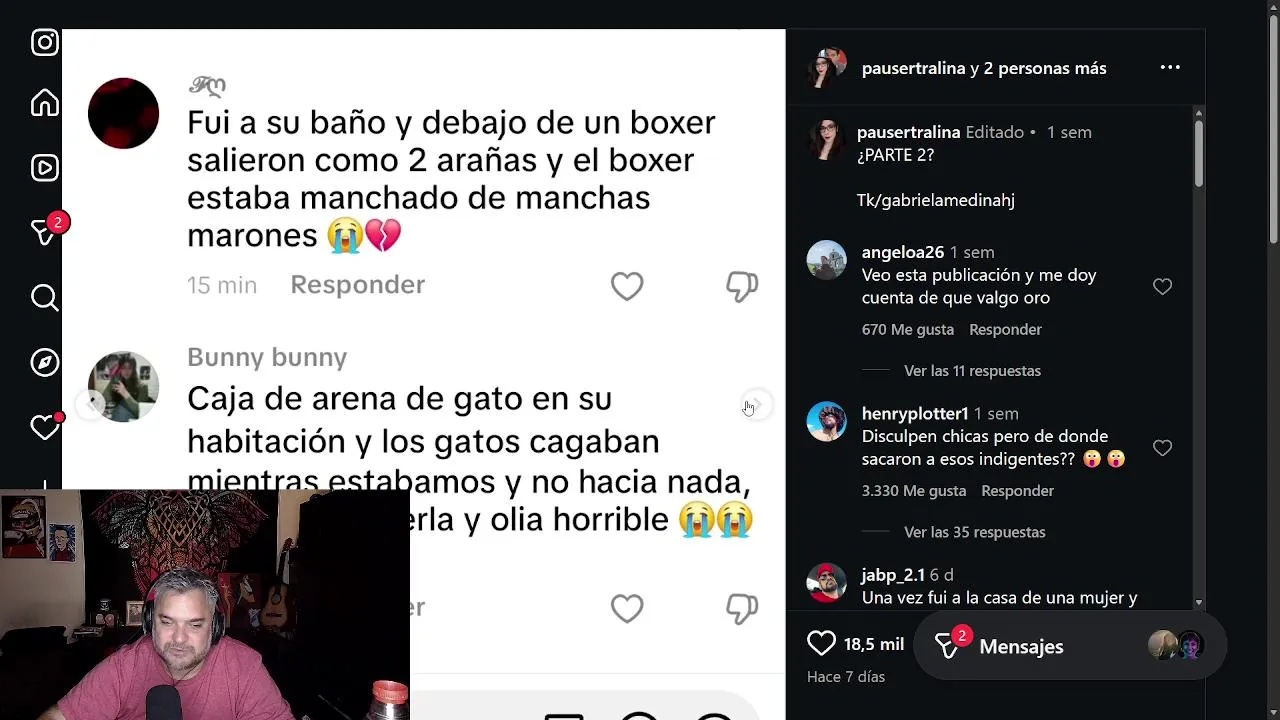
Task: Like angeloa26's comment
Action: point(1162,287)
